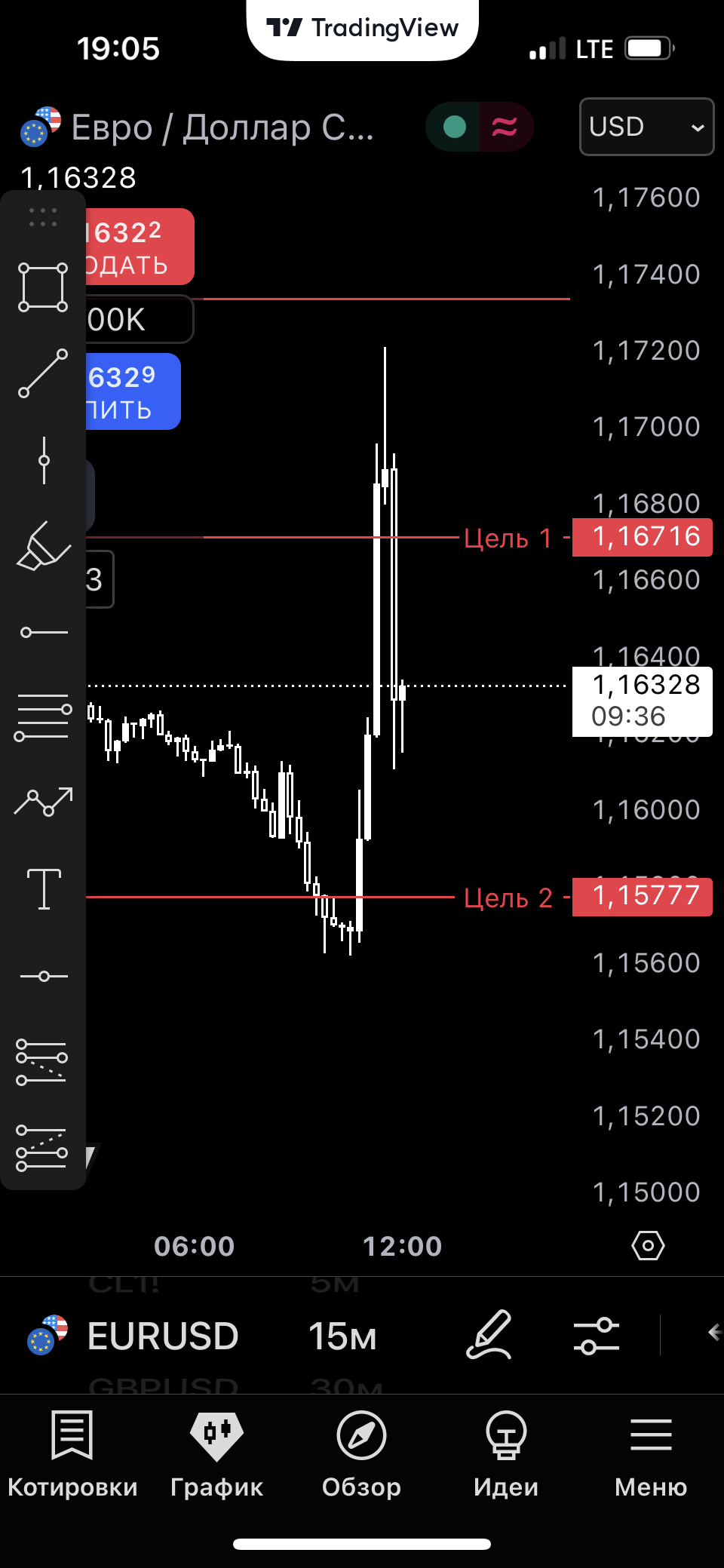Tap the blue buy price button
This screenshot has width=724, height=1568.
(x=133, y=392)
